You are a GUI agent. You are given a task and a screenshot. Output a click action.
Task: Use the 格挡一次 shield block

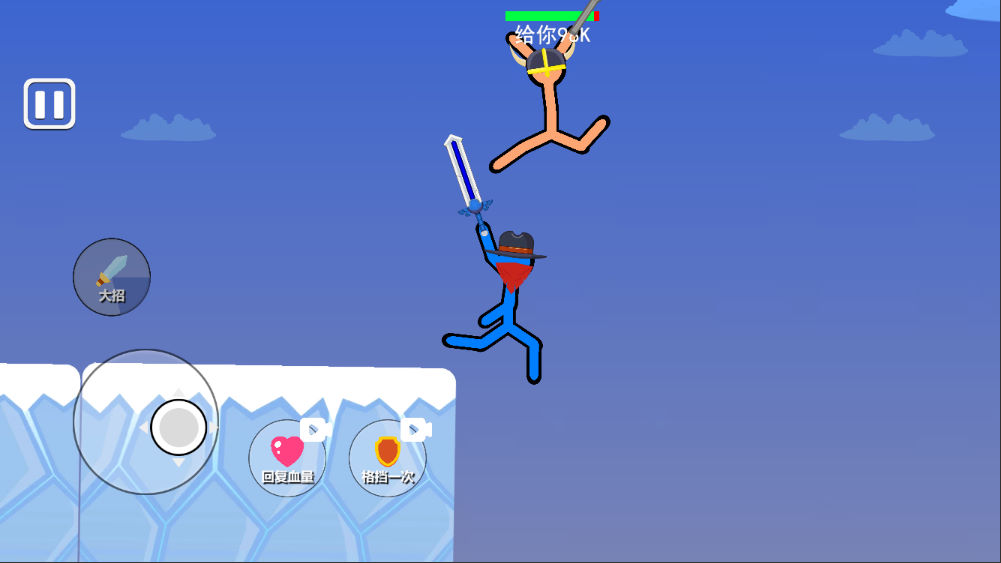(x=387, y=457)
